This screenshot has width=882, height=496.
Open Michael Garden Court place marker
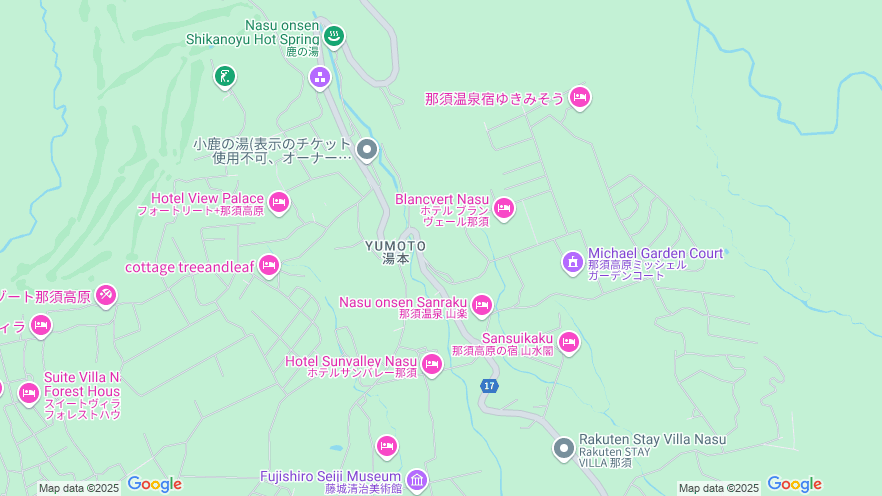(x=573, y=261)
